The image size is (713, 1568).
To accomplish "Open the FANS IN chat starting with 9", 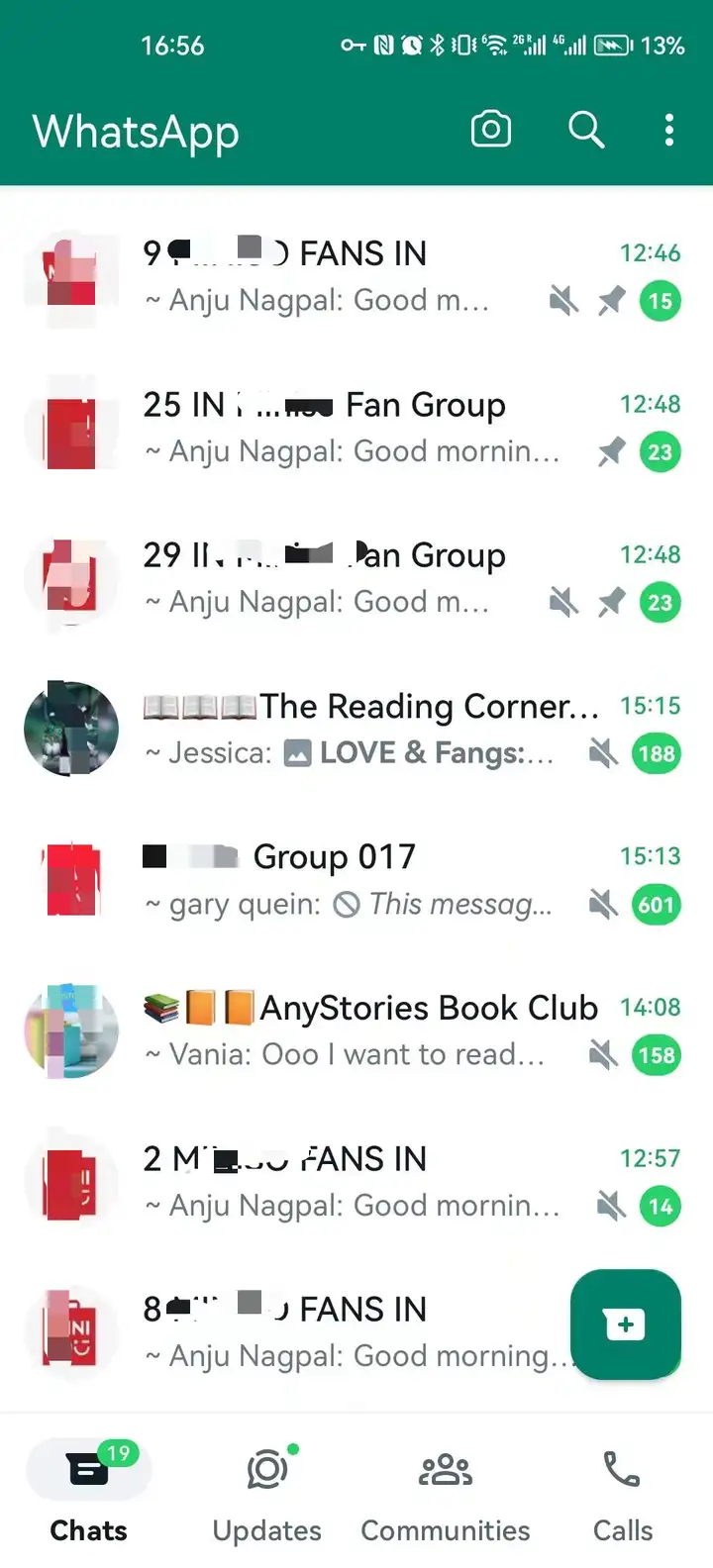I will 376,276.
